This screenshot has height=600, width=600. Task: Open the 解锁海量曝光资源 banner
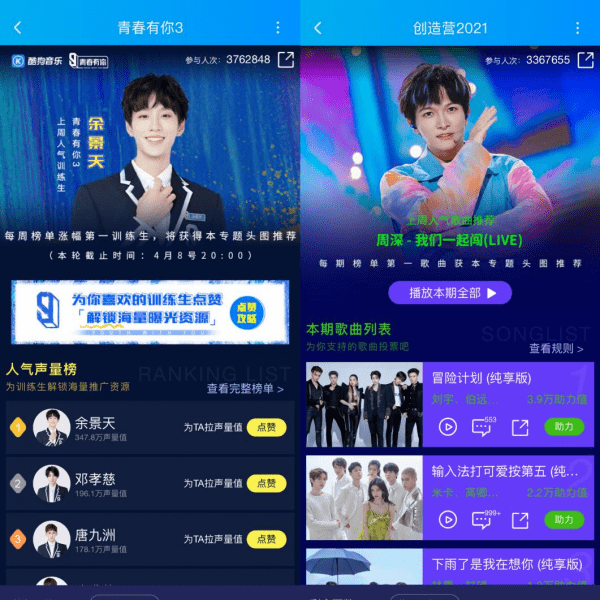click(x=150, y=312)
